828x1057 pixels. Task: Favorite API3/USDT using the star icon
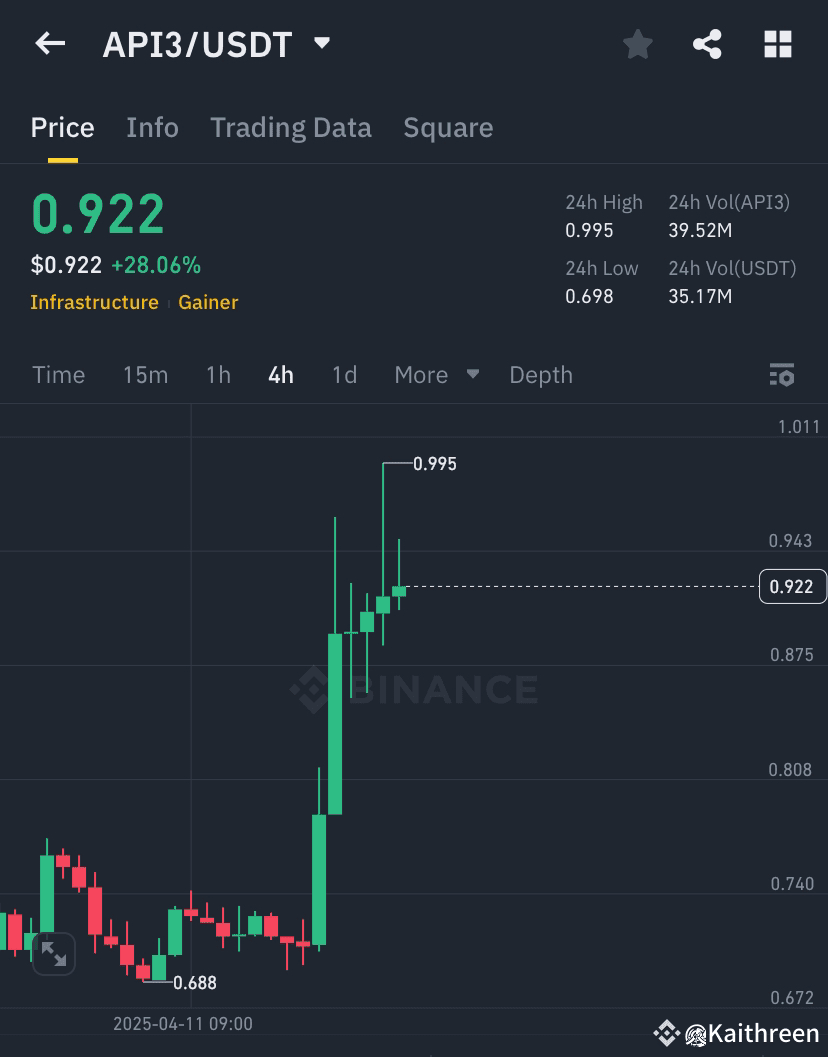pyautogui.click(x=637, y=44)
